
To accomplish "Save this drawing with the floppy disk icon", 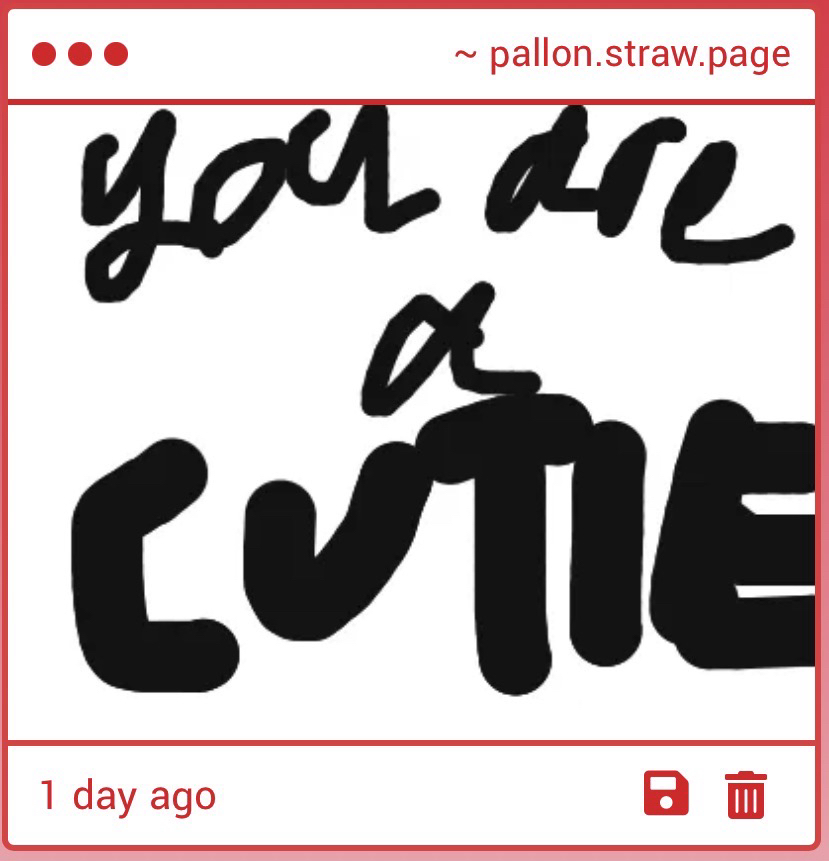I will click(666, 795).
